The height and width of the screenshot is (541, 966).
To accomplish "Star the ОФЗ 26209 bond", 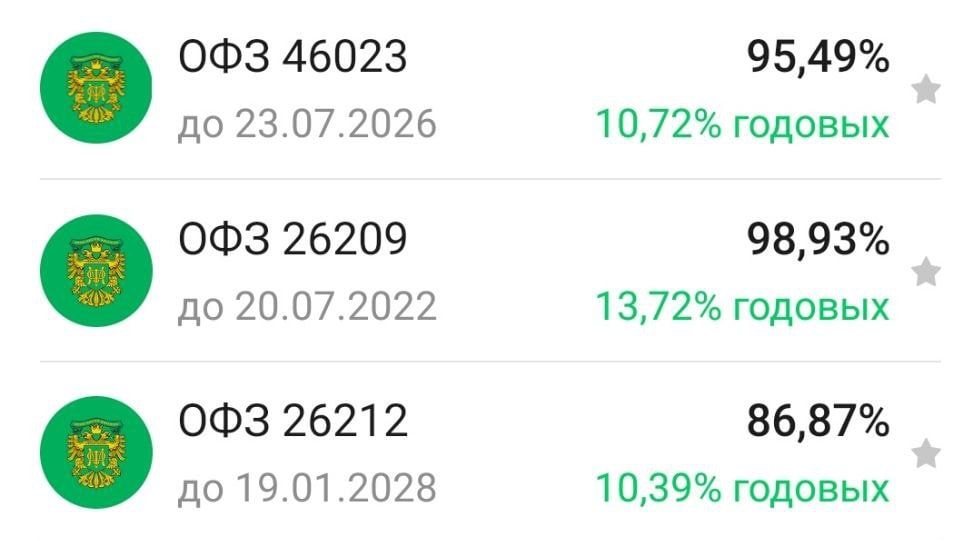I will (927, 271).
